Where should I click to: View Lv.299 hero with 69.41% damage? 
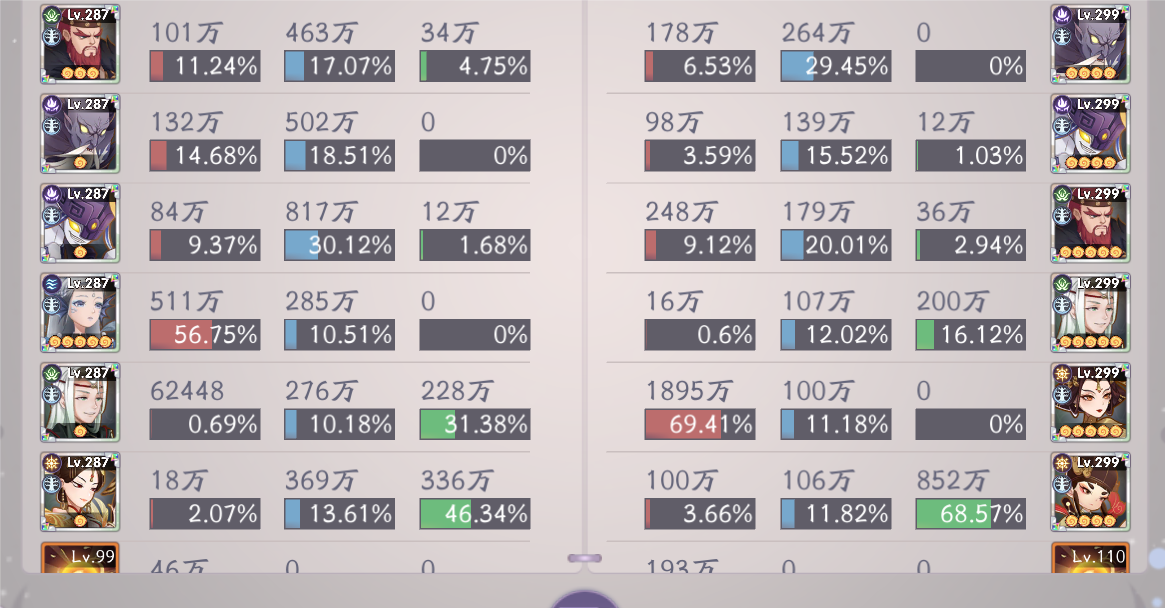coord(1090,402)
